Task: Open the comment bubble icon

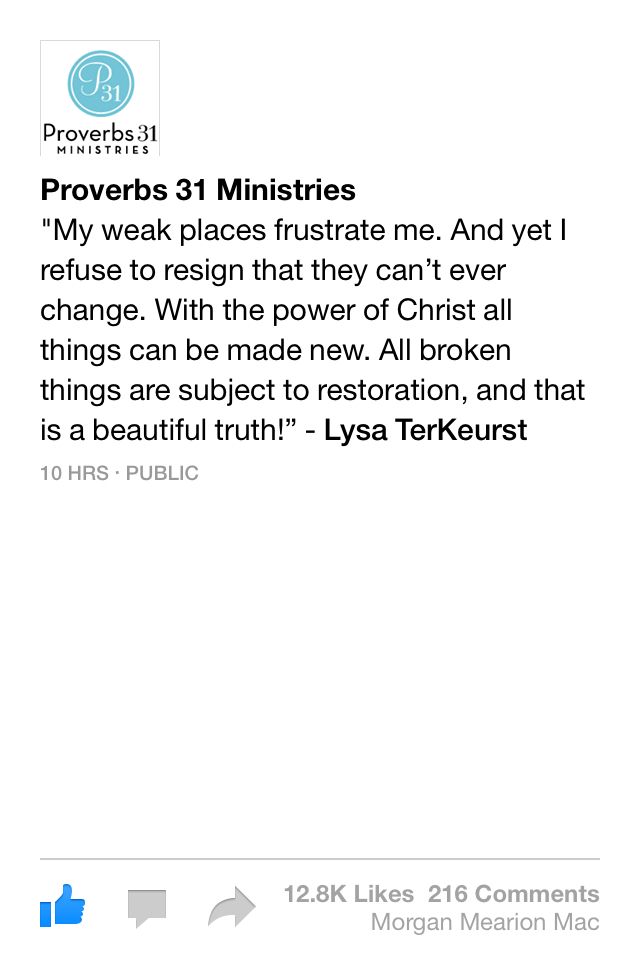Action: point(146,908)
